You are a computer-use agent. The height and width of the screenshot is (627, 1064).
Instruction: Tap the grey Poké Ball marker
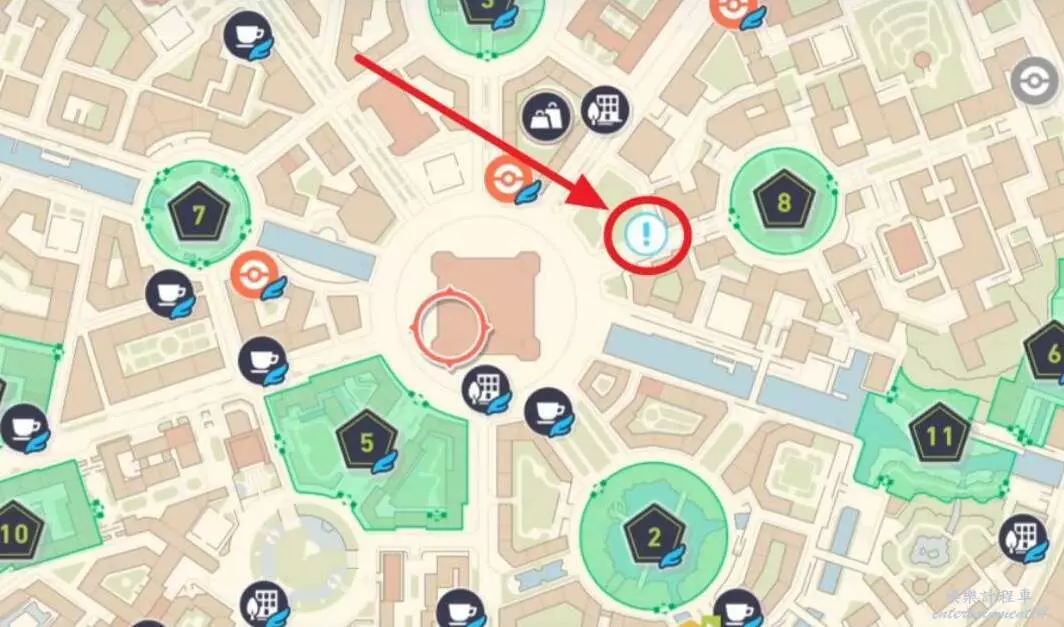pyautogui.click(x=1034, y=81)
